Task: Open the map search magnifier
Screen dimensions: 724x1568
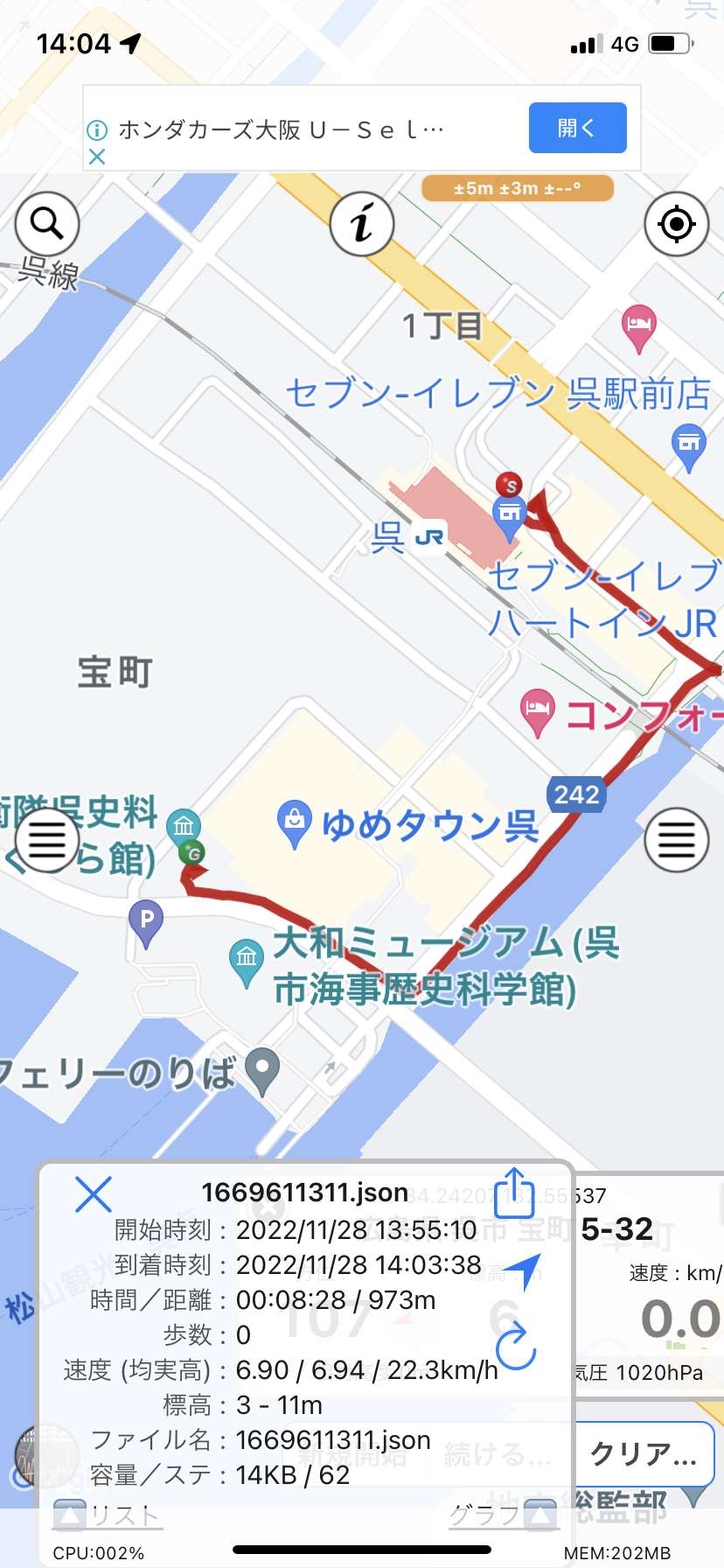Action: [47, 224]
